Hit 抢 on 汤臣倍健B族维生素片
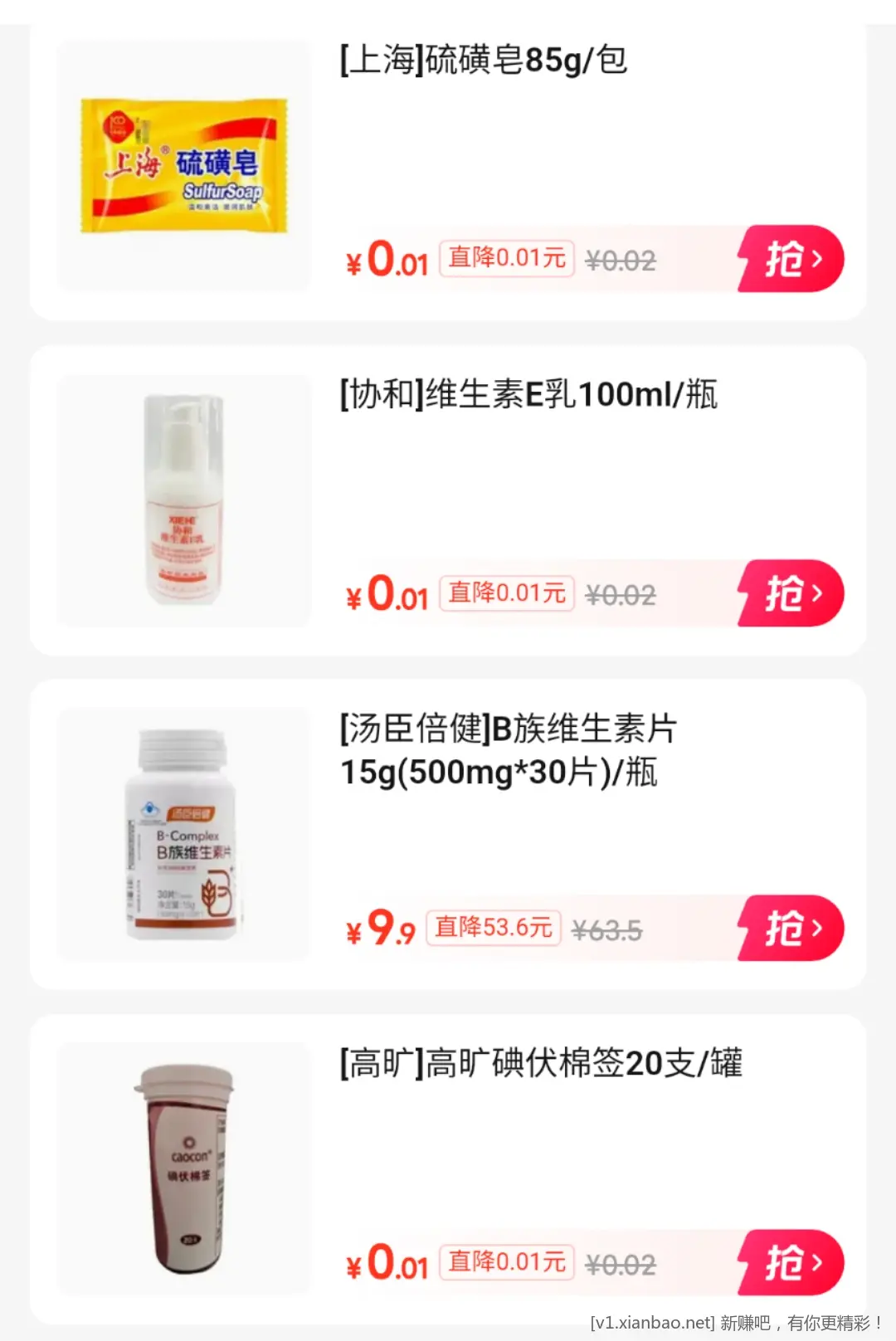The width and height of the screenshot is (896, 1341). pos(791,928)
